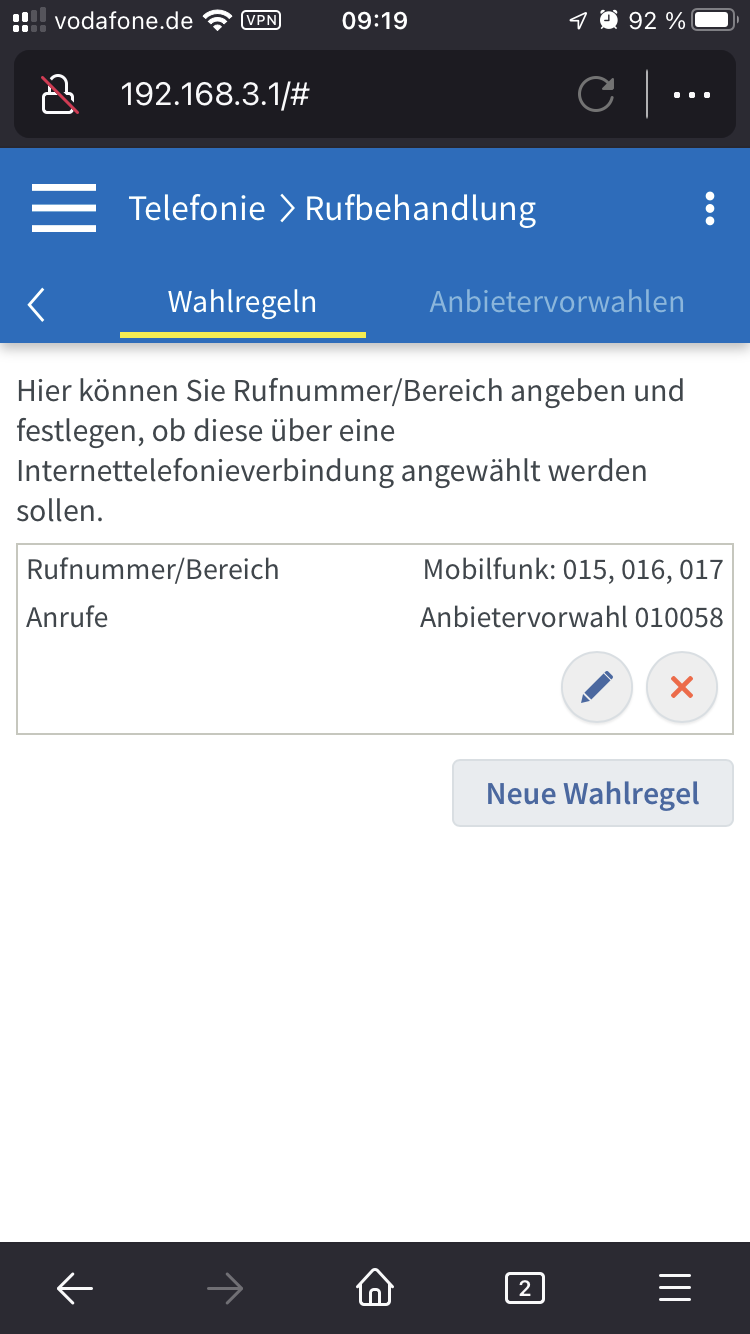The width and height of the screenshot is (750, 1334).
Task: Delete the dial rule using red X icon
Action: click(681, 687)
